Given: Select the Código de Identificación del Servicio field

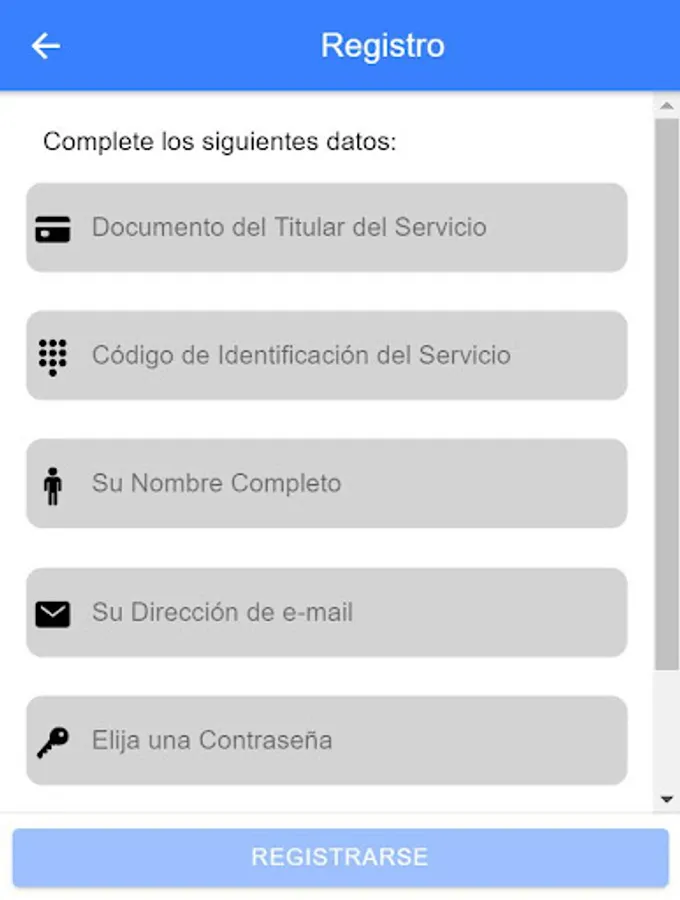Looking at the screenshot, I should 326,355.
